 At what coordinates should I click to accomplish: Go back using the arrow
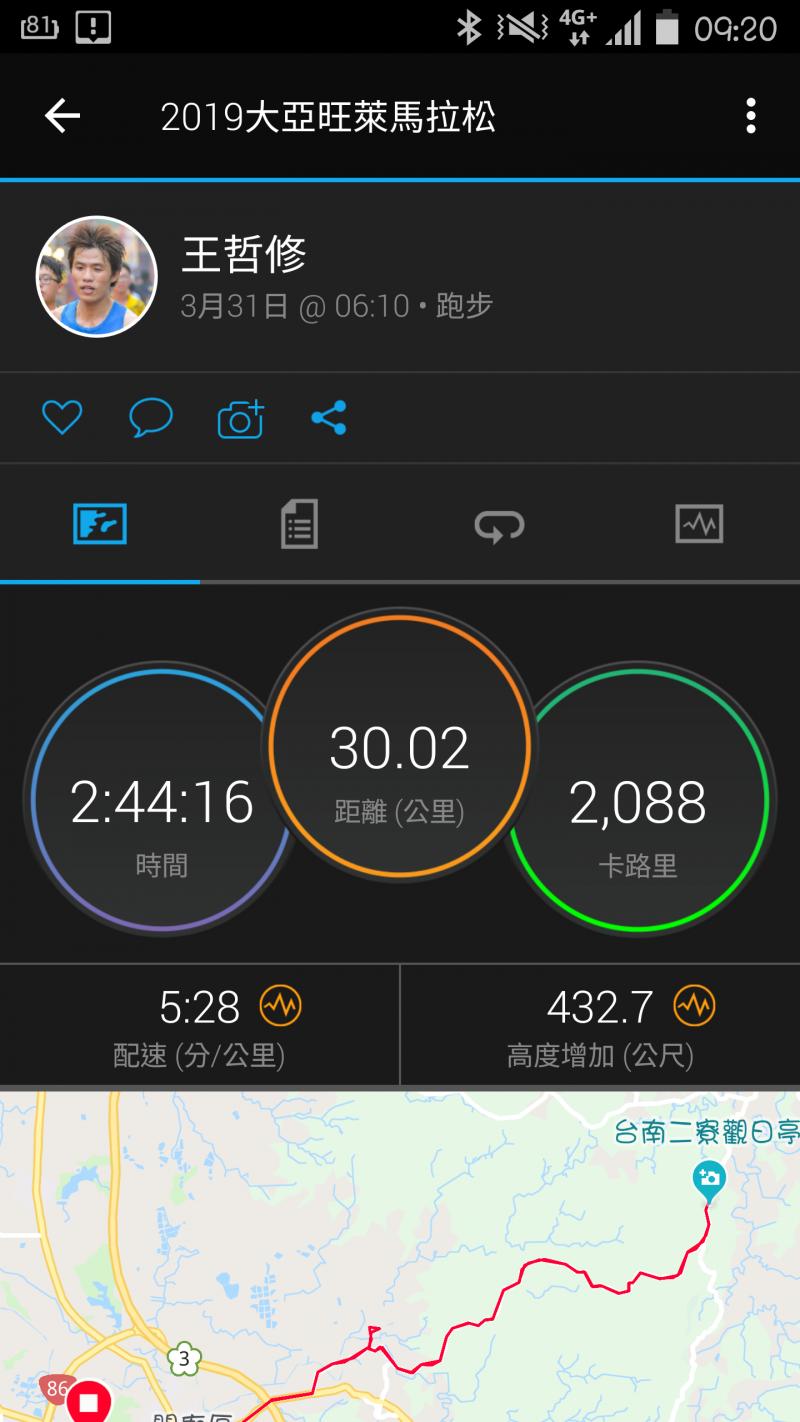pyautogui.click(x=62, y=117)
